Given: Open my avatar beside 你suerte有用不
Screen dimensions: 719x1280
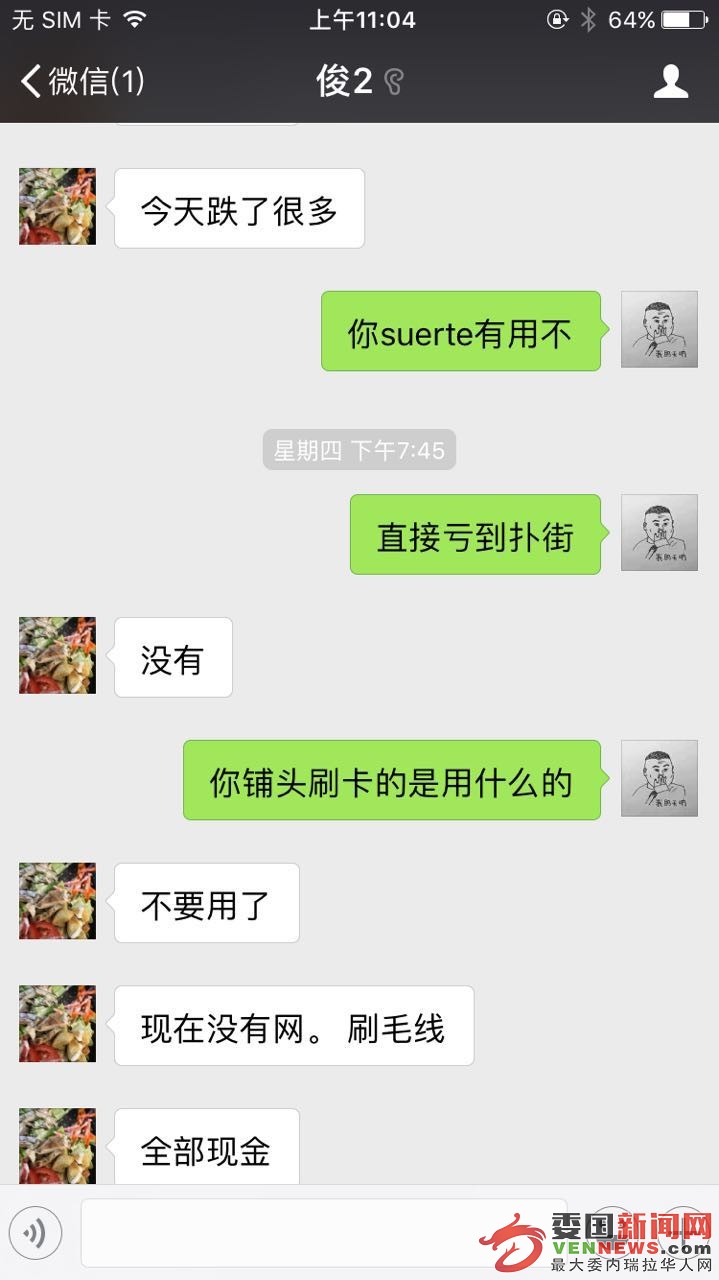Looking at the screenshot, I should [x=659, y=330].
